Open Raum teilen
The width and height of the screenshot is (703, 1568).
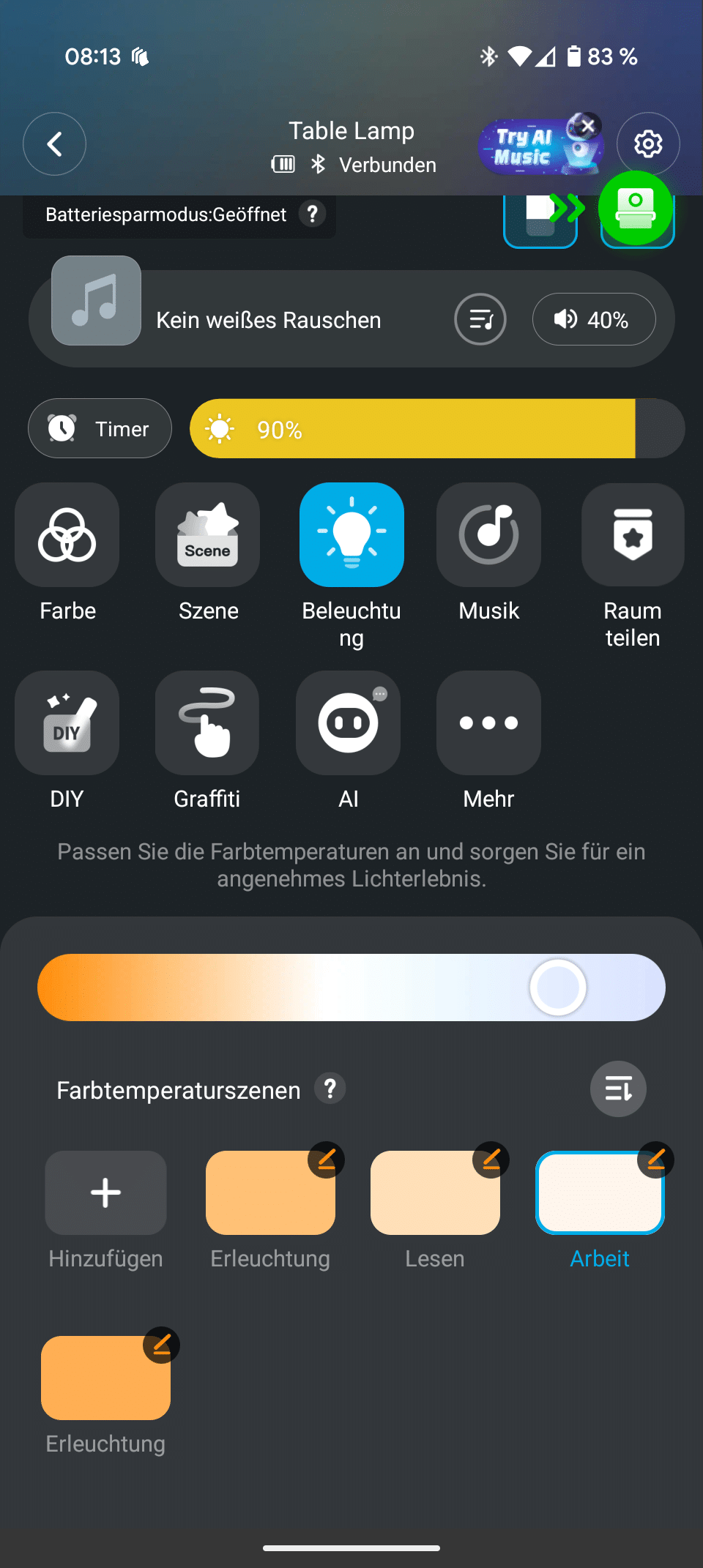click(633, 535)
